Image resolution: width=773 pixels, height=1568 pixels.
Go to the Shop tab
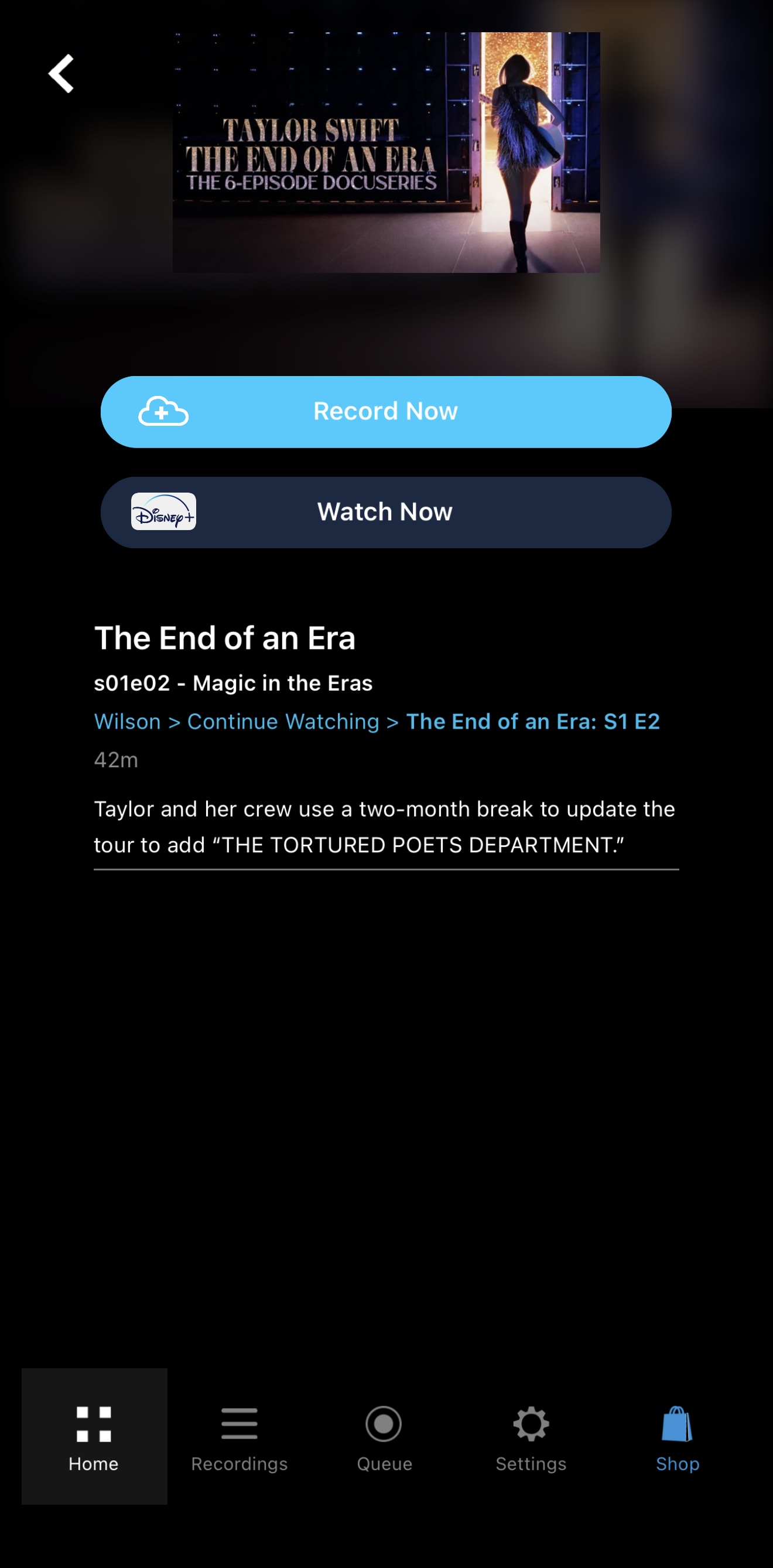click(678, 1437)
